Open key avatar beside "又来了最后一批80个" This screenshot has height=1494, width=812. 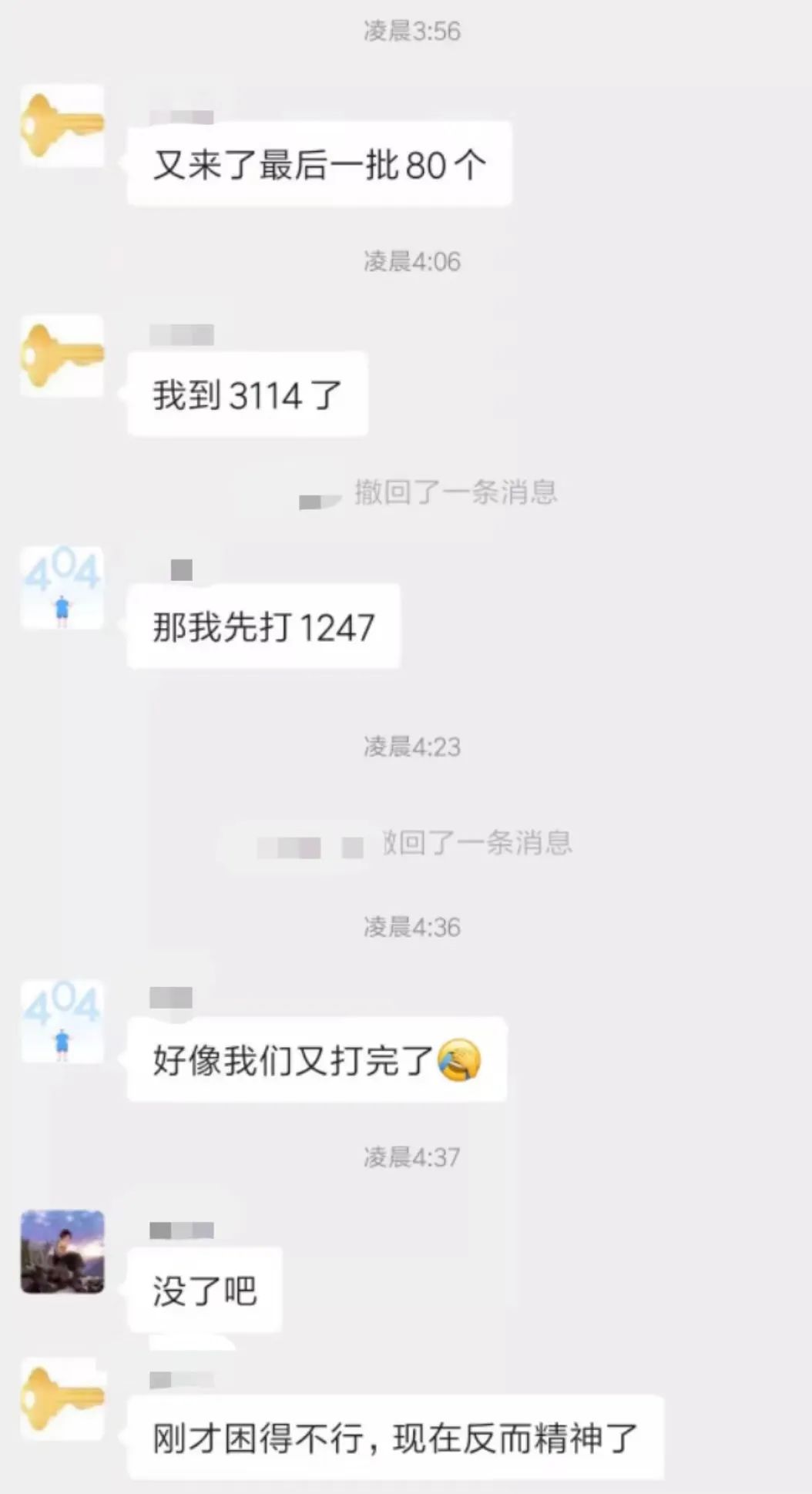62,126
